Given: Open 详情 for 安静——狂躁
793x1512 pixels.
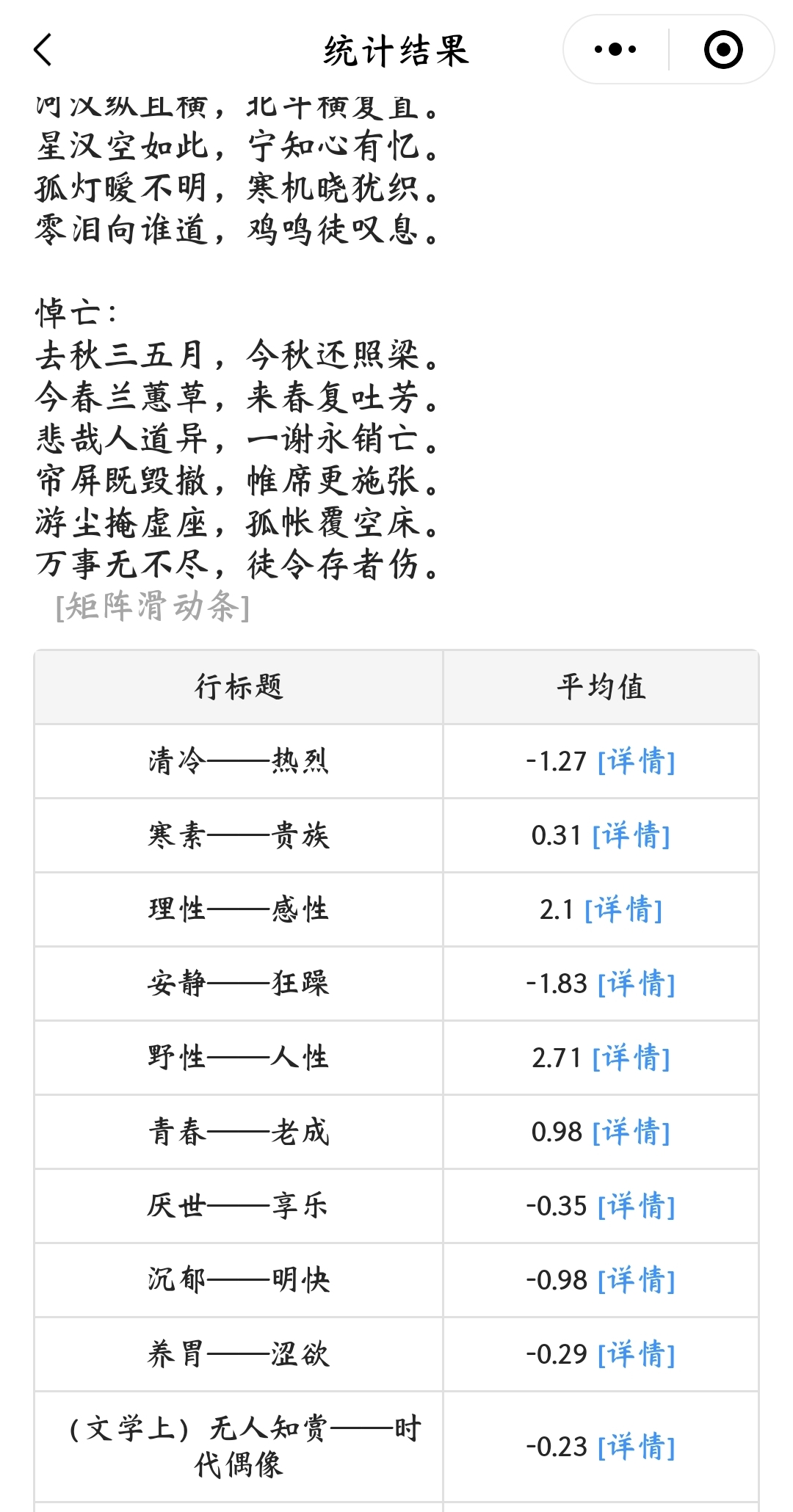Looking at the screenshot, I should [x=636, y=984].
